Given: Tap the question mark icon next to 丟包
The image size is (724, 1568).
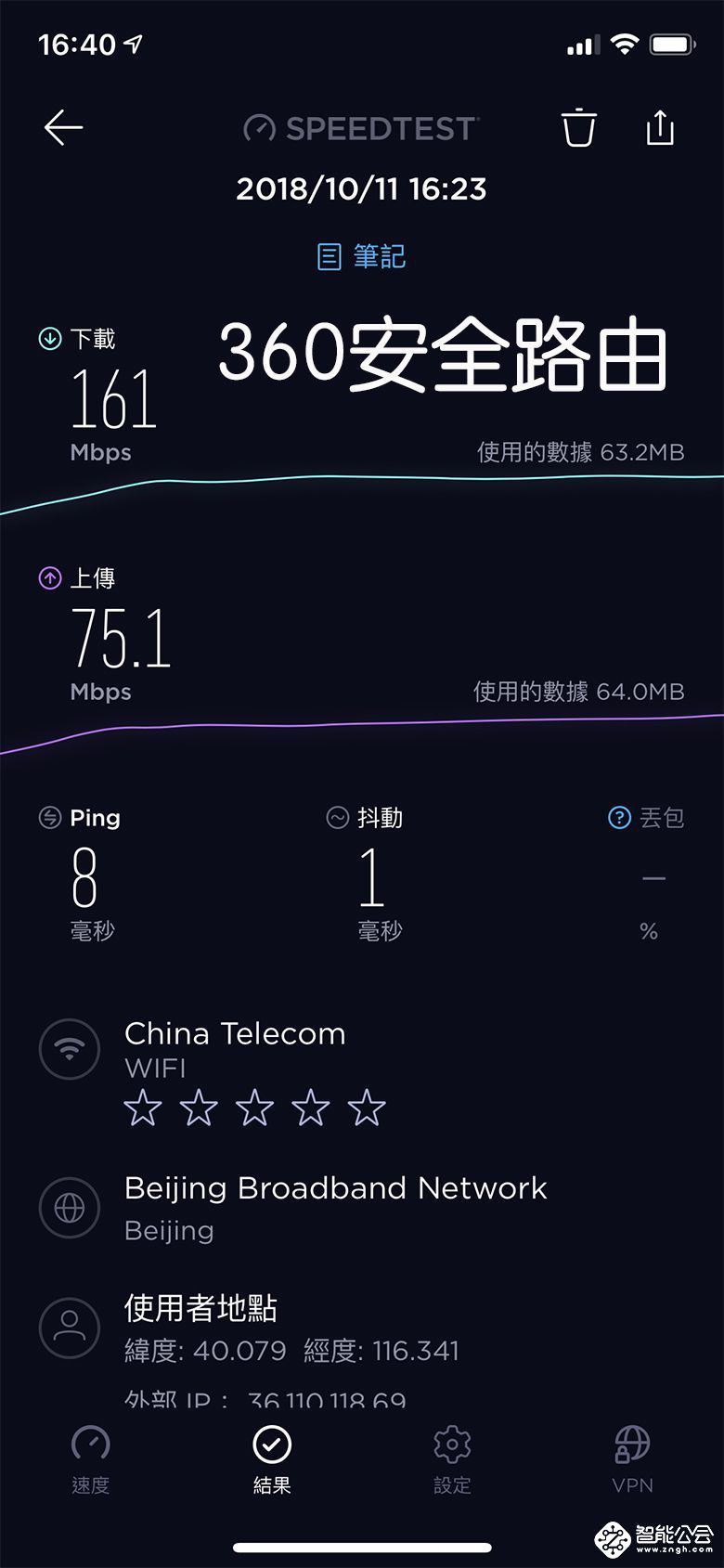Looking at the screenshot, I should tap(617, 817).
